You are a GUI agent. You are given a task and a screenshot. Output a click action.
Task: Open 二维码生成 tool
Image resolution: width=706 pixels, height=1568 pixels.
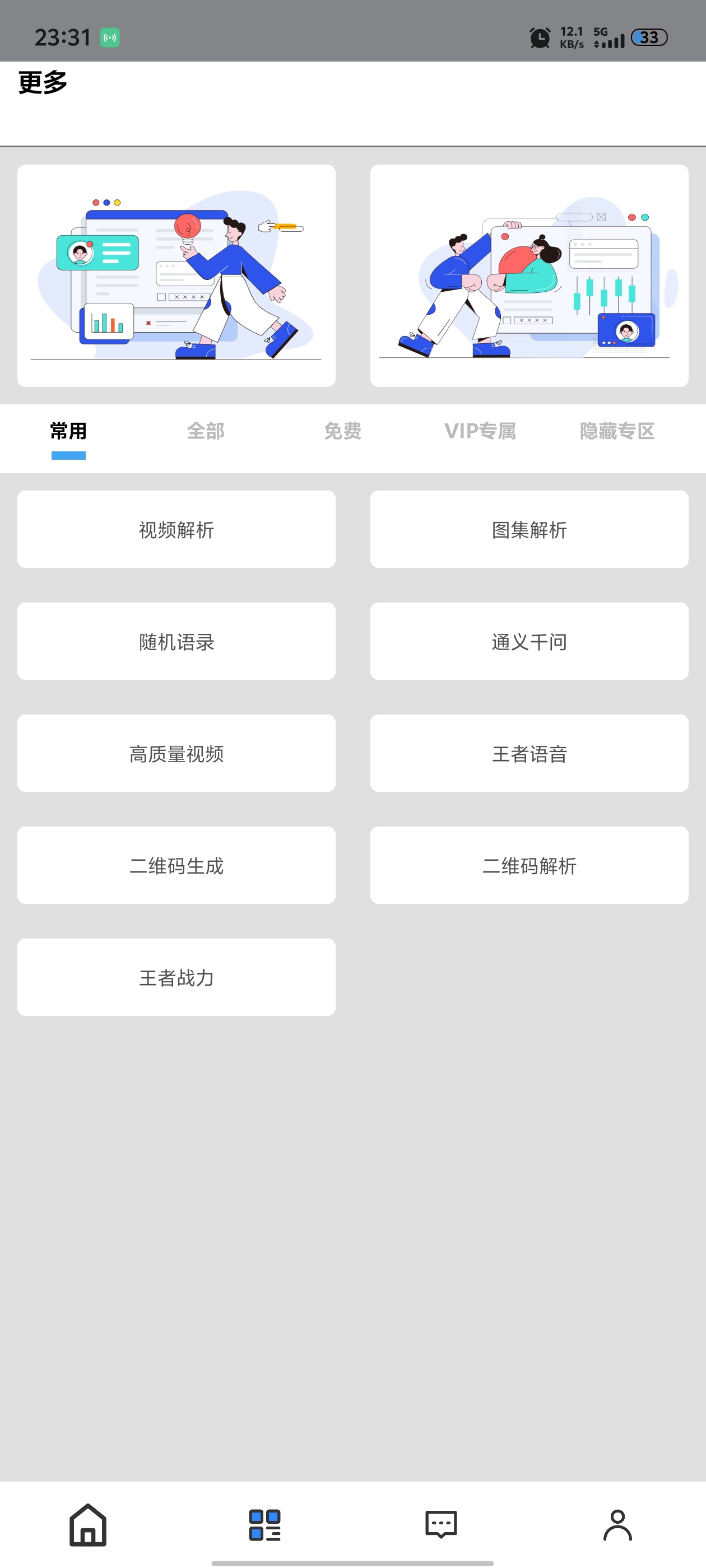(176, 865)
